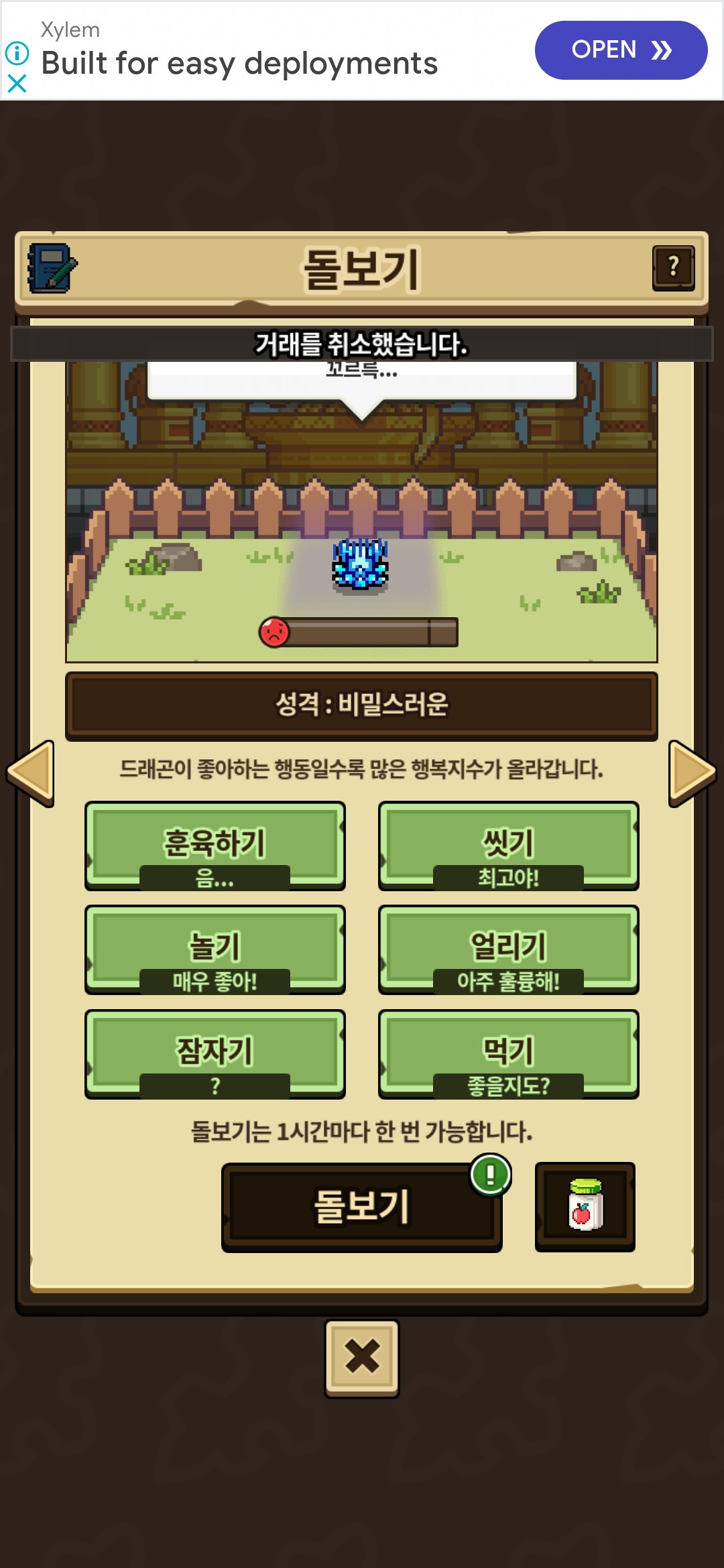Dismiss the ad banner with the X icon
Screen dimensions: 724x1568
tap(17, 83)
